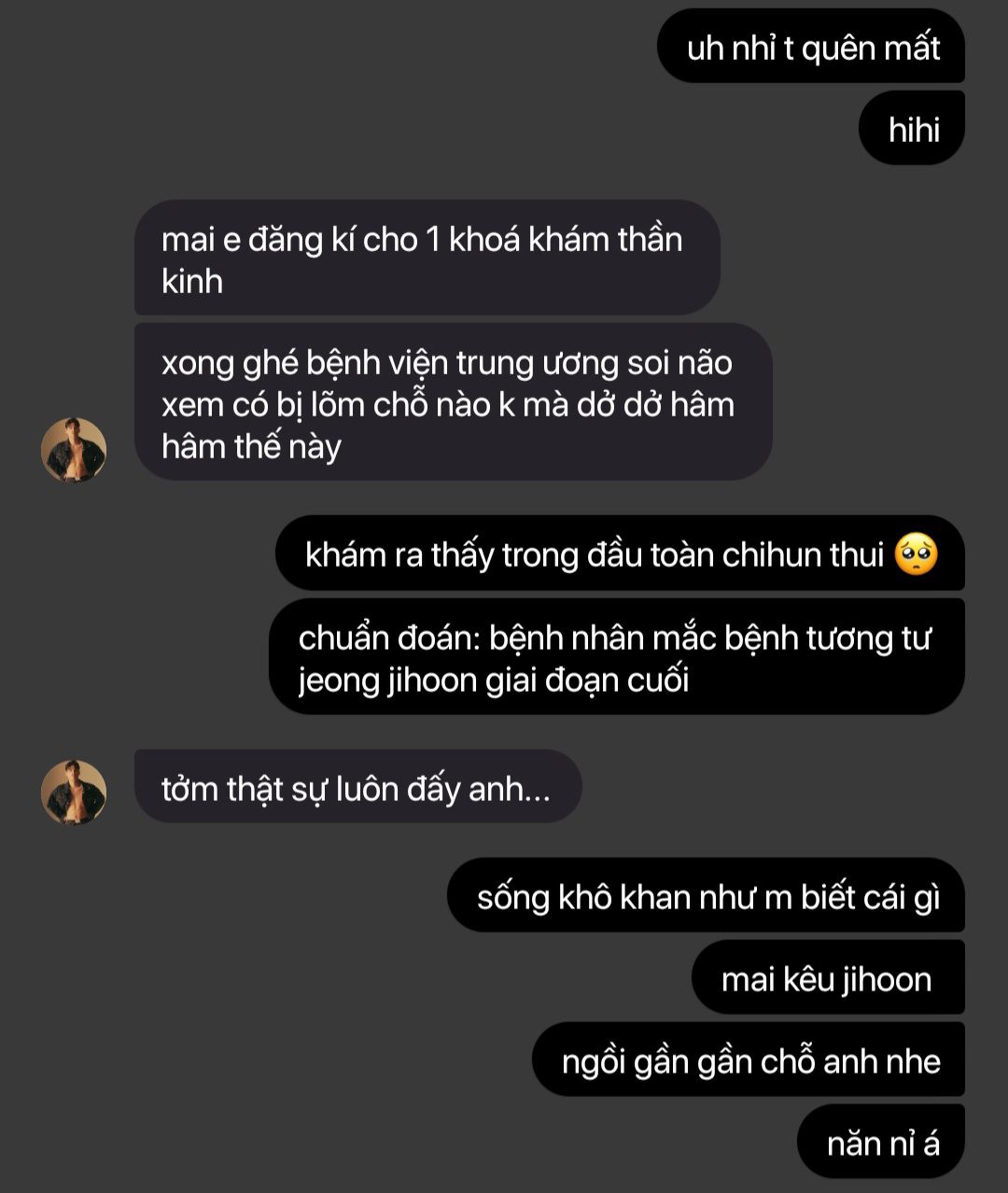Open sender's avatar beside "tởm thật sự luôn" message
Screen dimensions: 1008x1193
pyautogui.click(x=74, y=793)
